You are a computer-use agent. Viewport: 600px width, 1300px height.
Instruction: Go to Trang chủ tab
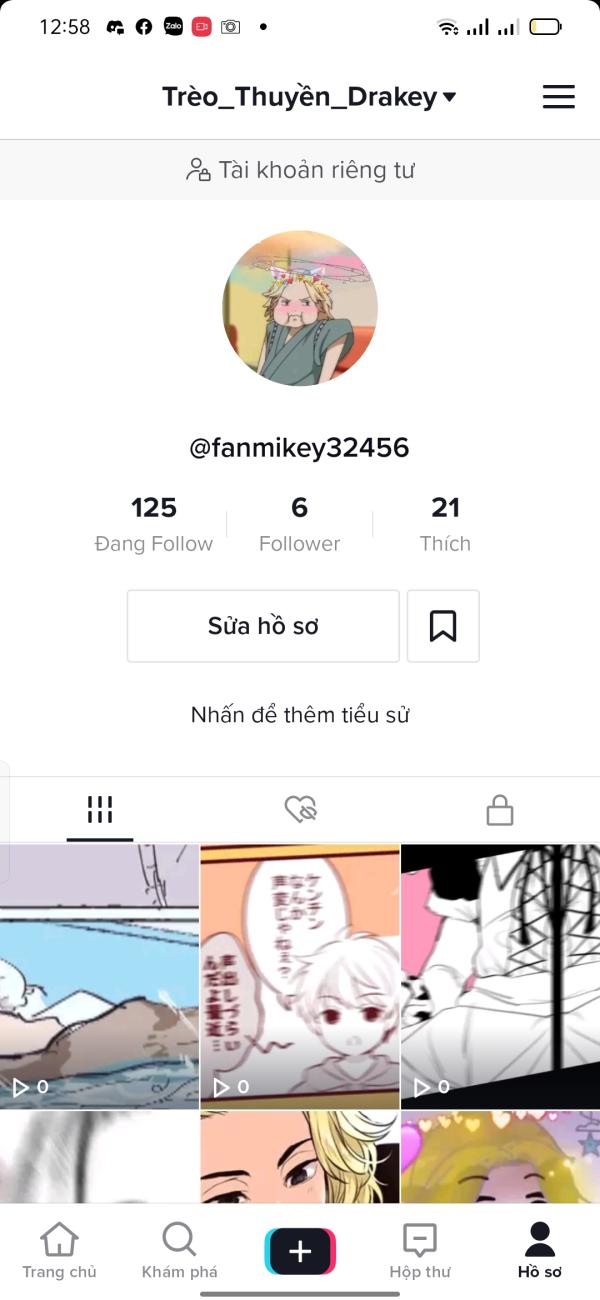point(59,1250)
